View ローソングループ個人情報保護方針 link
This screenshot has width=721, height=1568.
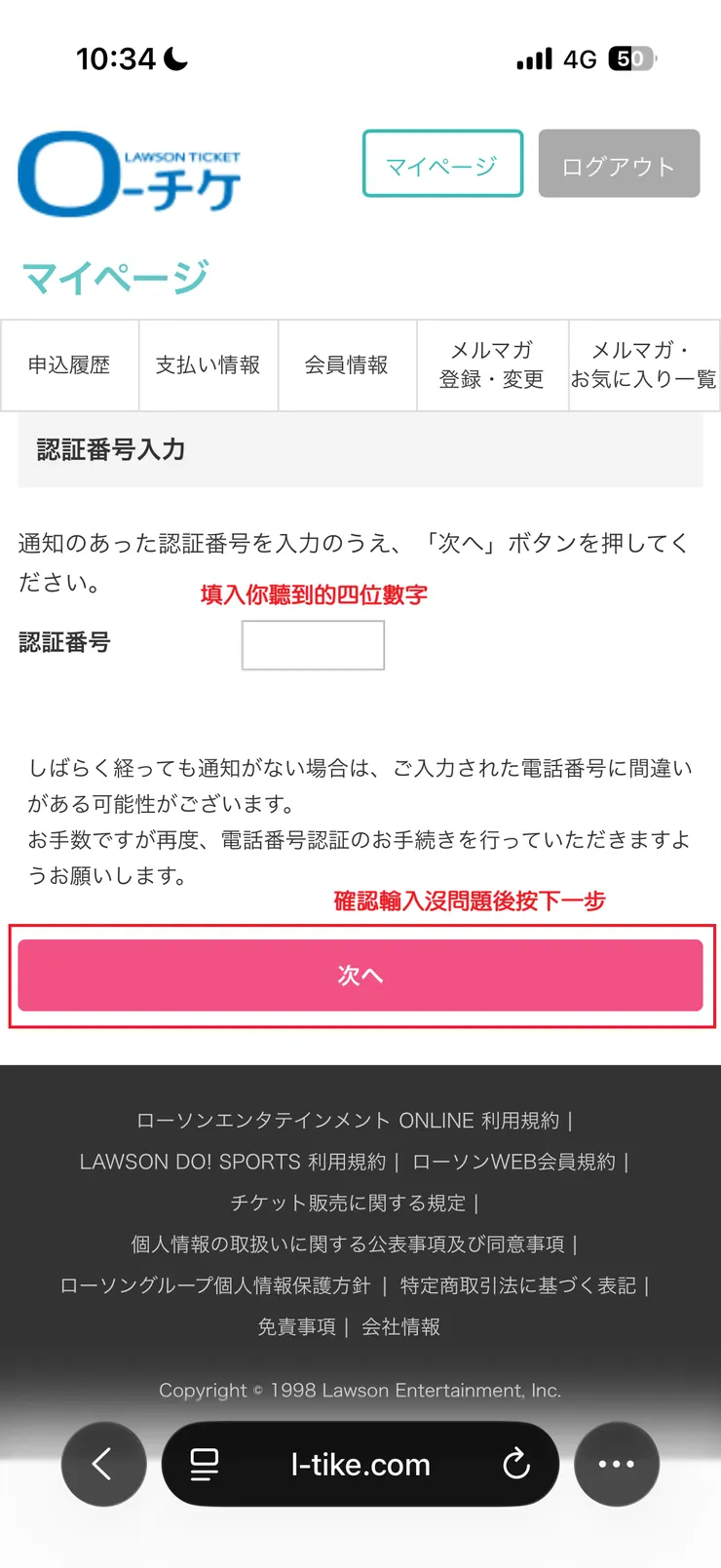point(215,1285)
